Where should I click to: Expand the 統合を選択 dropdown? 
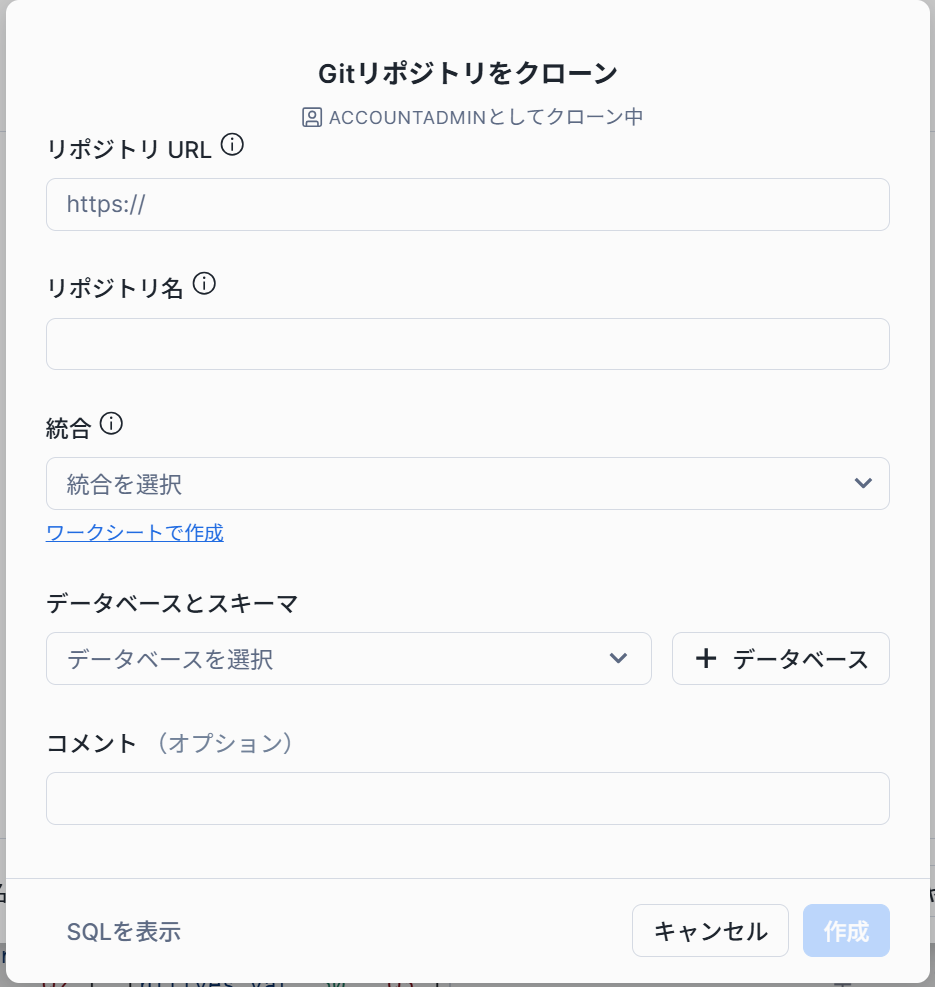point(467,484)
